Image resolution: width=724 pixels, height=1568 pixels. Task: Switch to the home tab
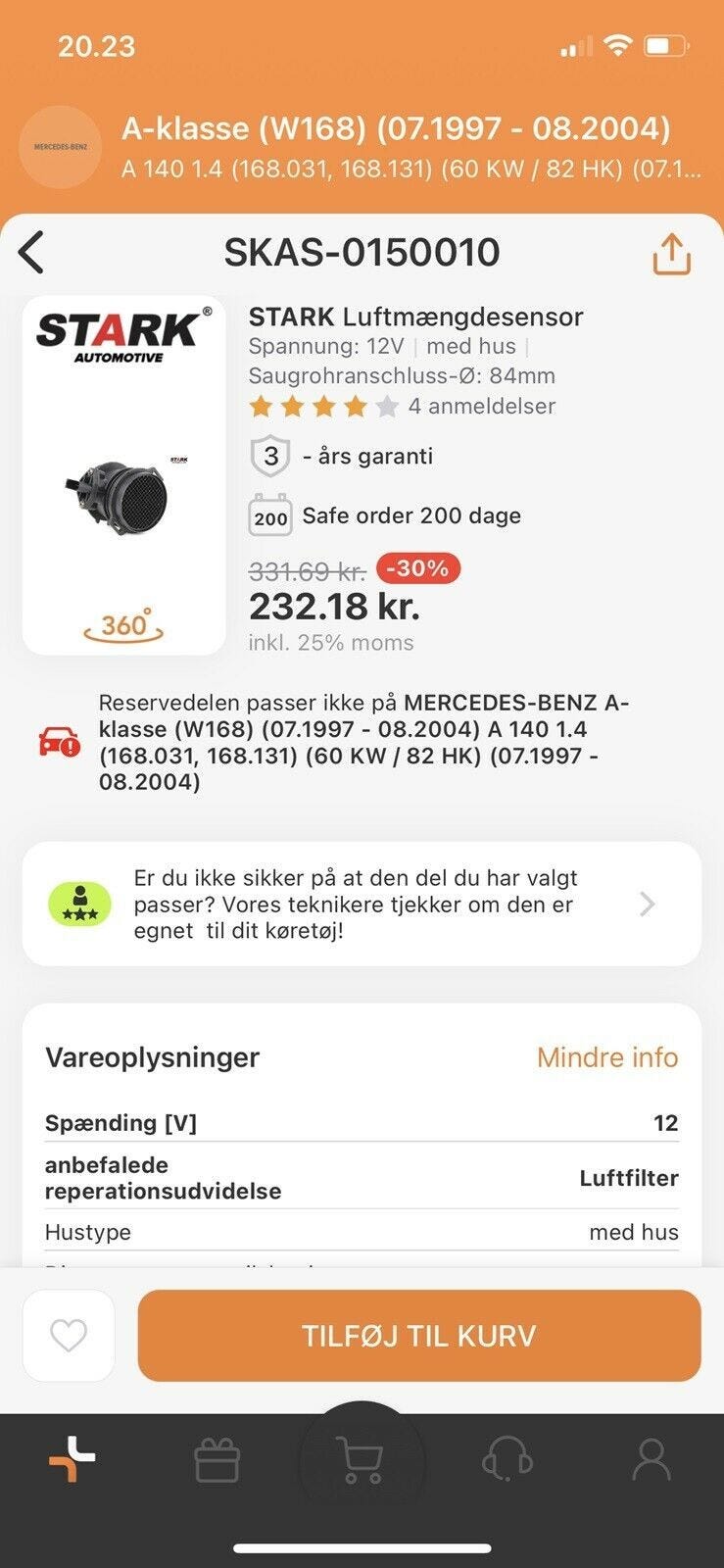tap(72, 1460)
